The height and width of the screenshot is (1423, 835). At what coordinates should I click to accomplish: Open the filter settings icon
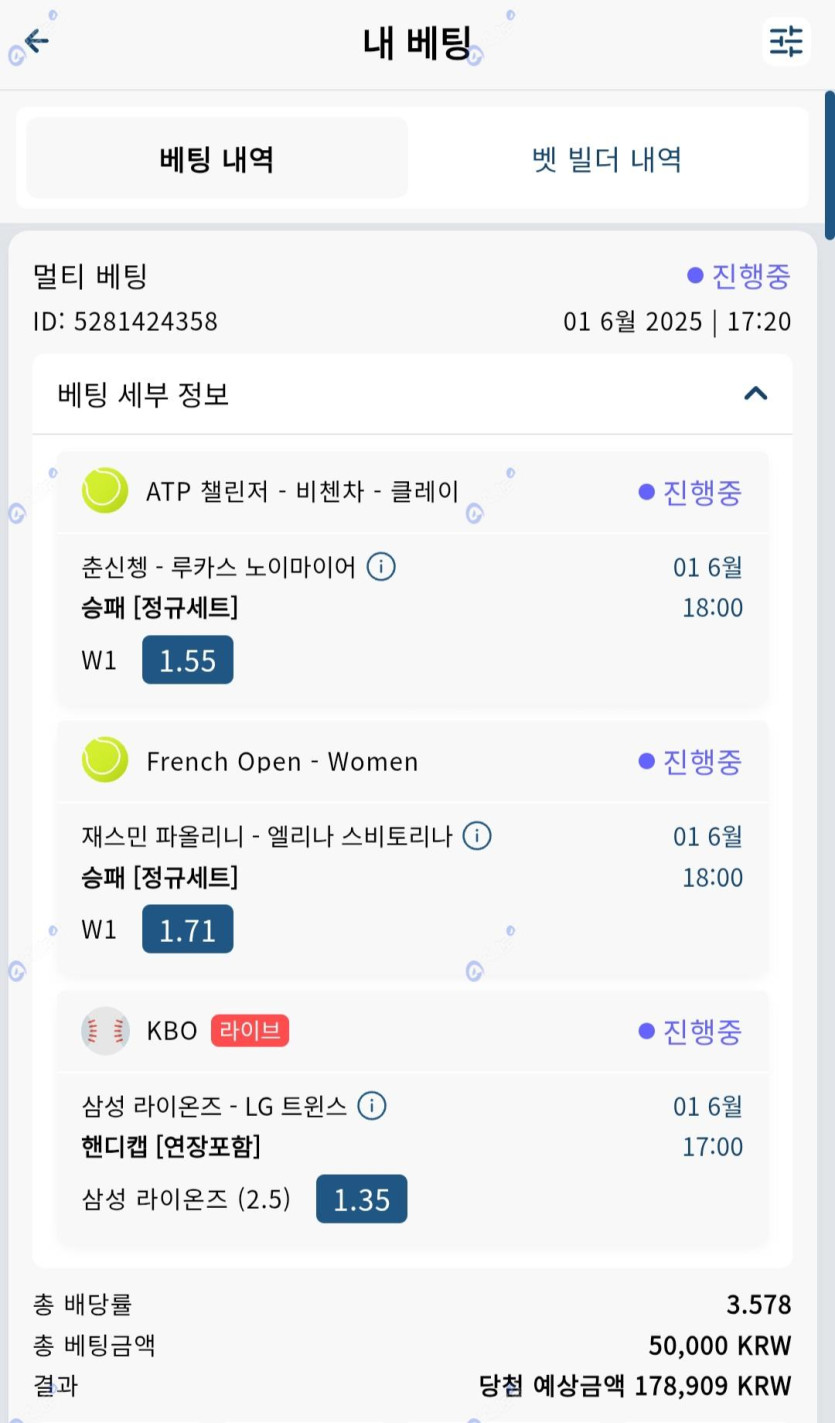coord(786,41)
